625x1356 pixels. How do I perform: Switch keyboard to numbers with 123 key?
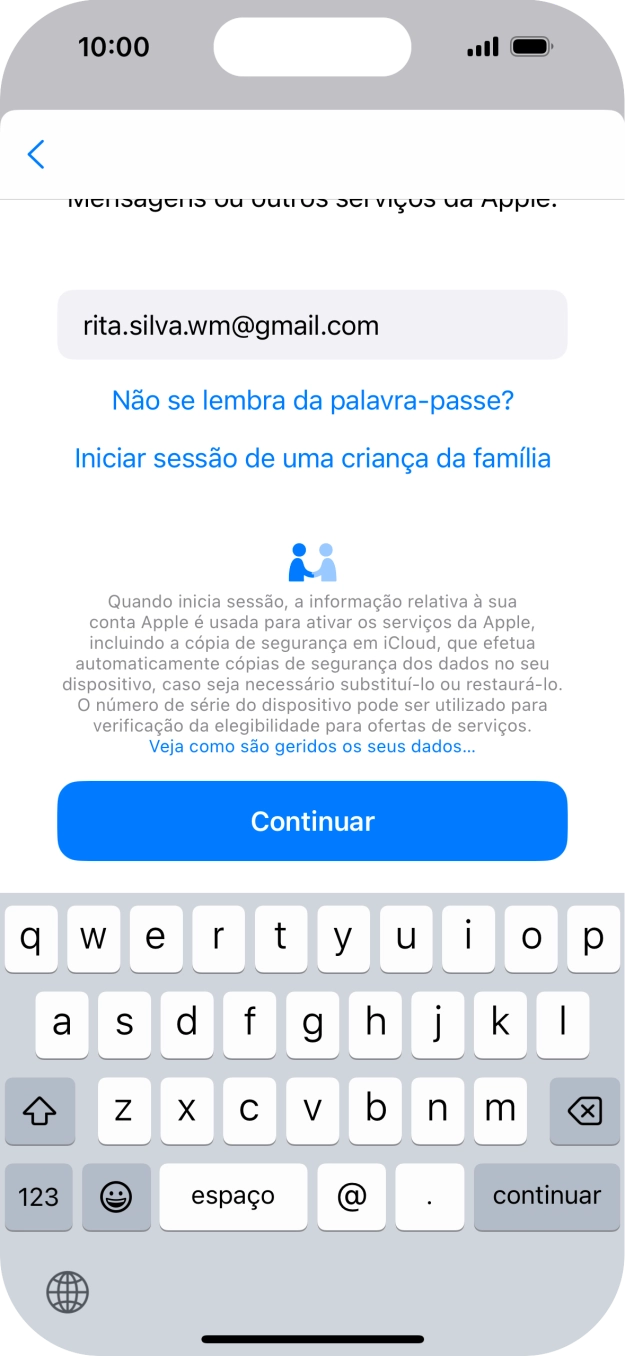tap(39, 1196)
